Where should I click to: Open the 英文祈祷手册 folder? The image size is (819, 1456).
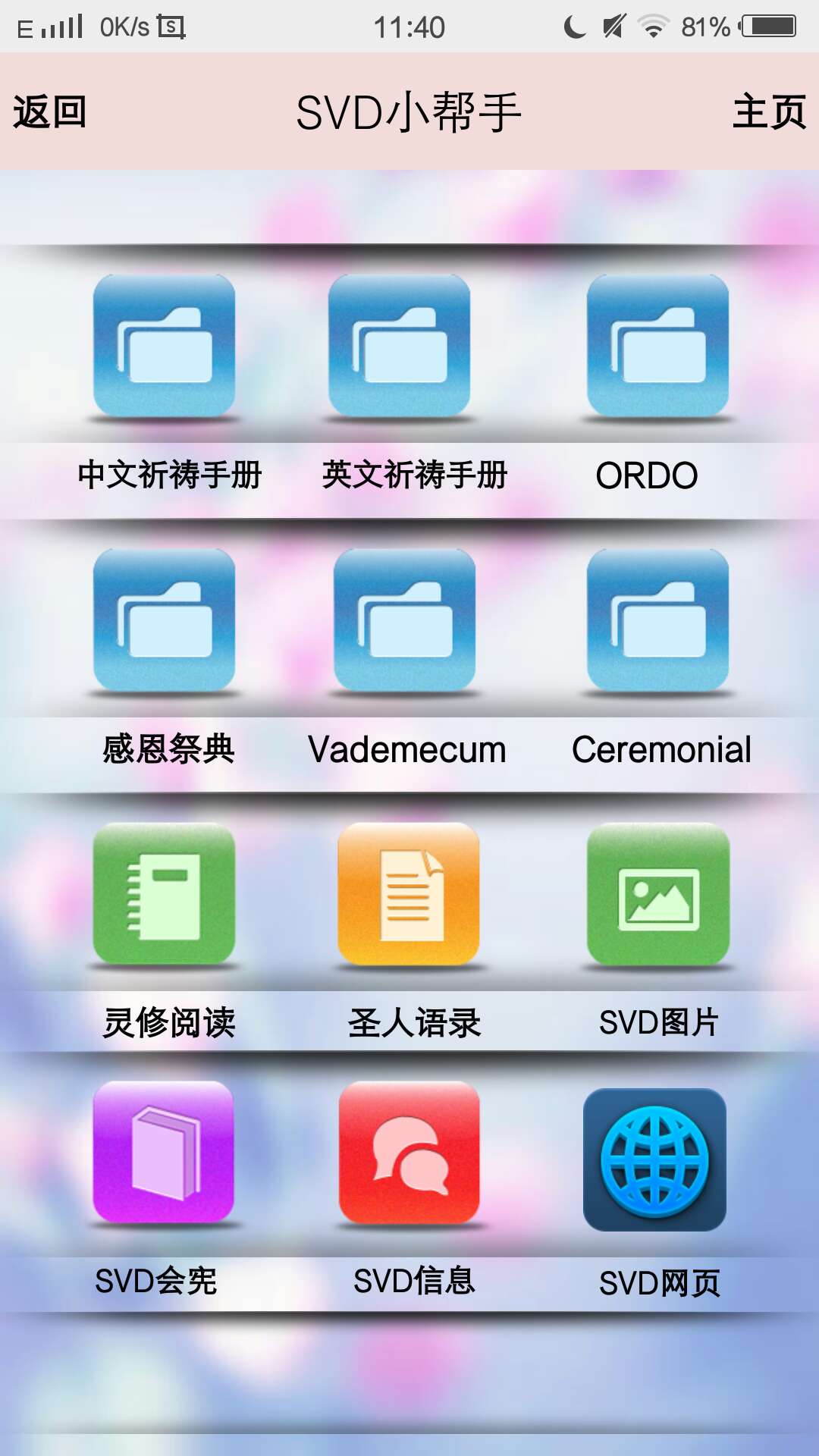[399, 346]
